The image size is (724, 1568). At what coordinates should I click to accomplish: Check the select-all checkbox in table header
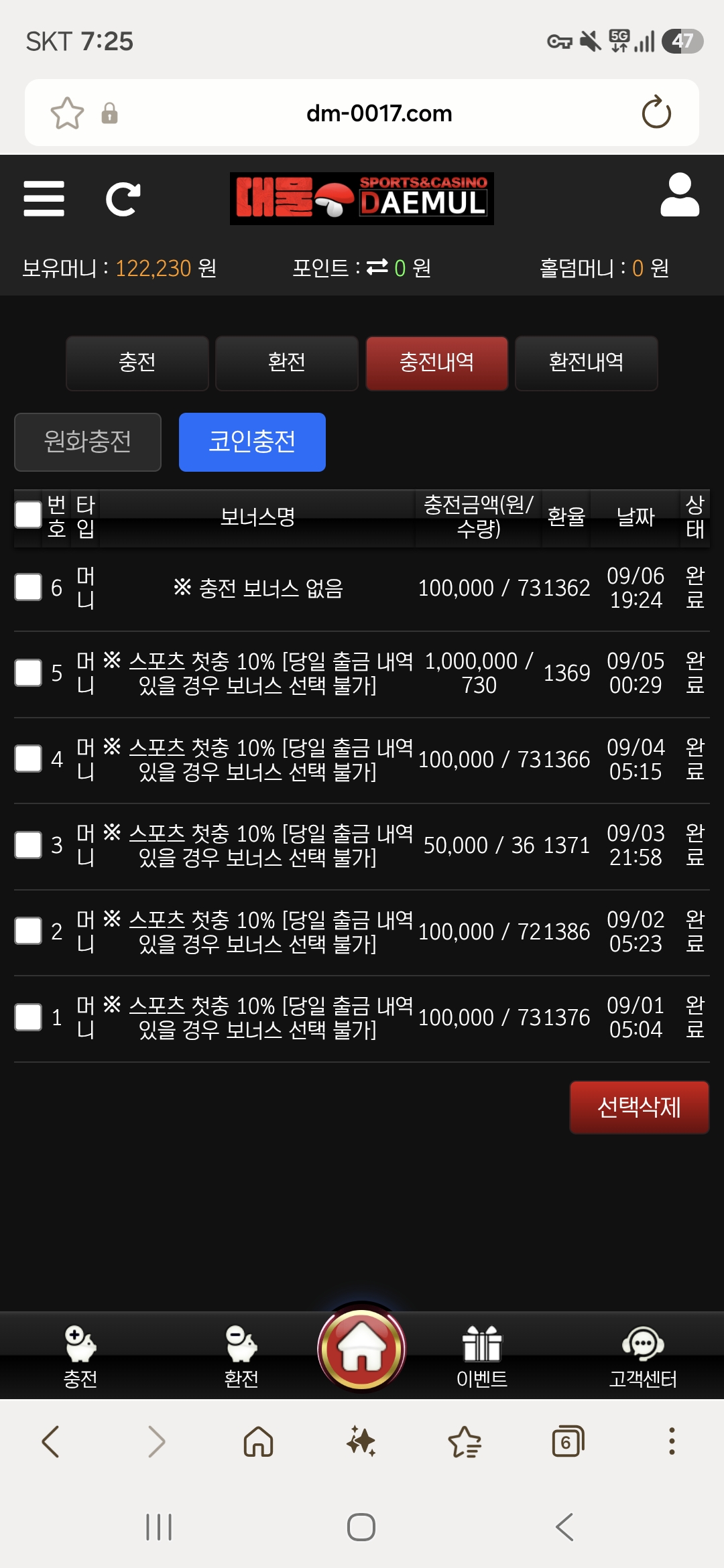coord(28,515)
